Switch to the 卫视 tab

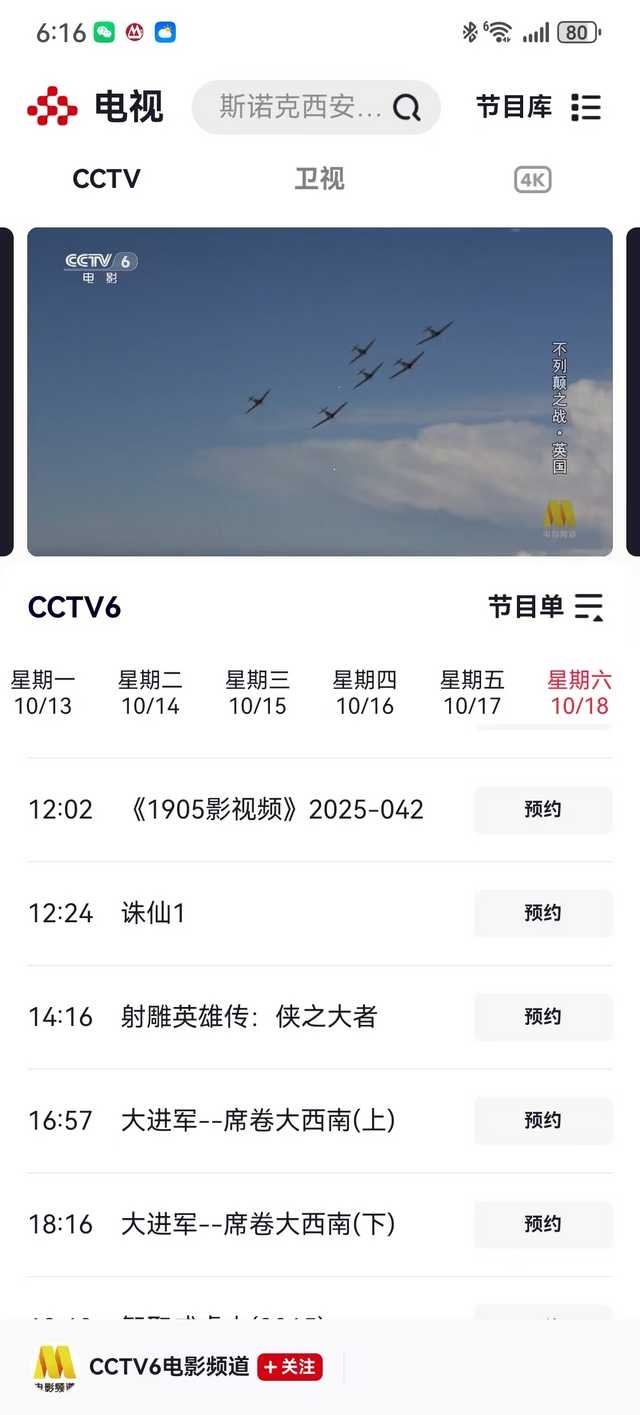coord(319,179)
